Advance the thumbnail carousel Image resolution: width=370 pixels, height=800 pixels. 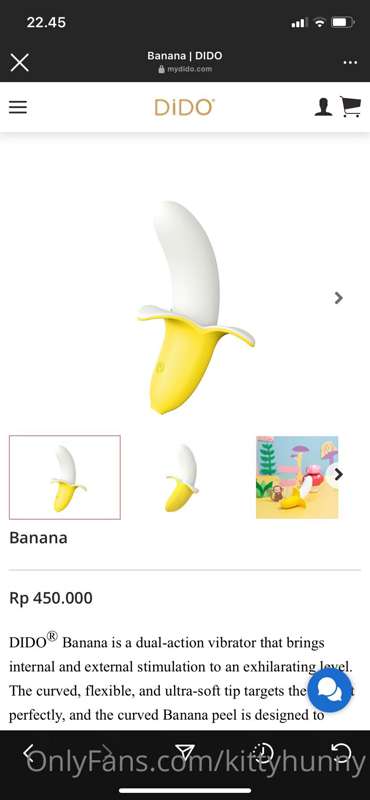[337, 474]
